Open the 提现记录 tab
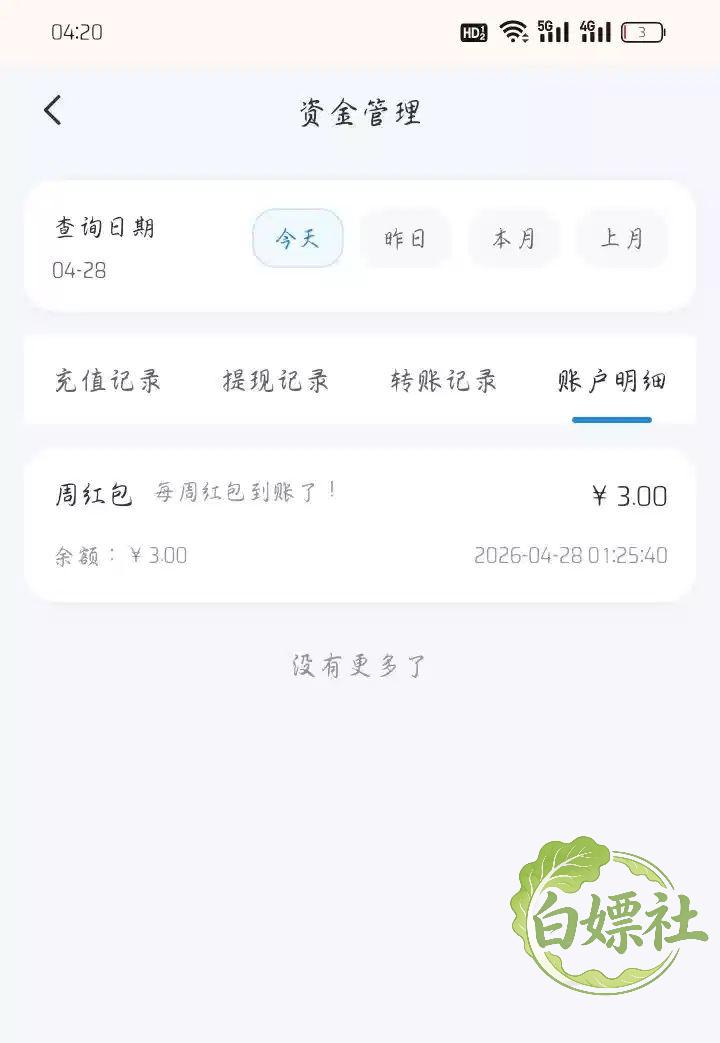 point(275,380)
